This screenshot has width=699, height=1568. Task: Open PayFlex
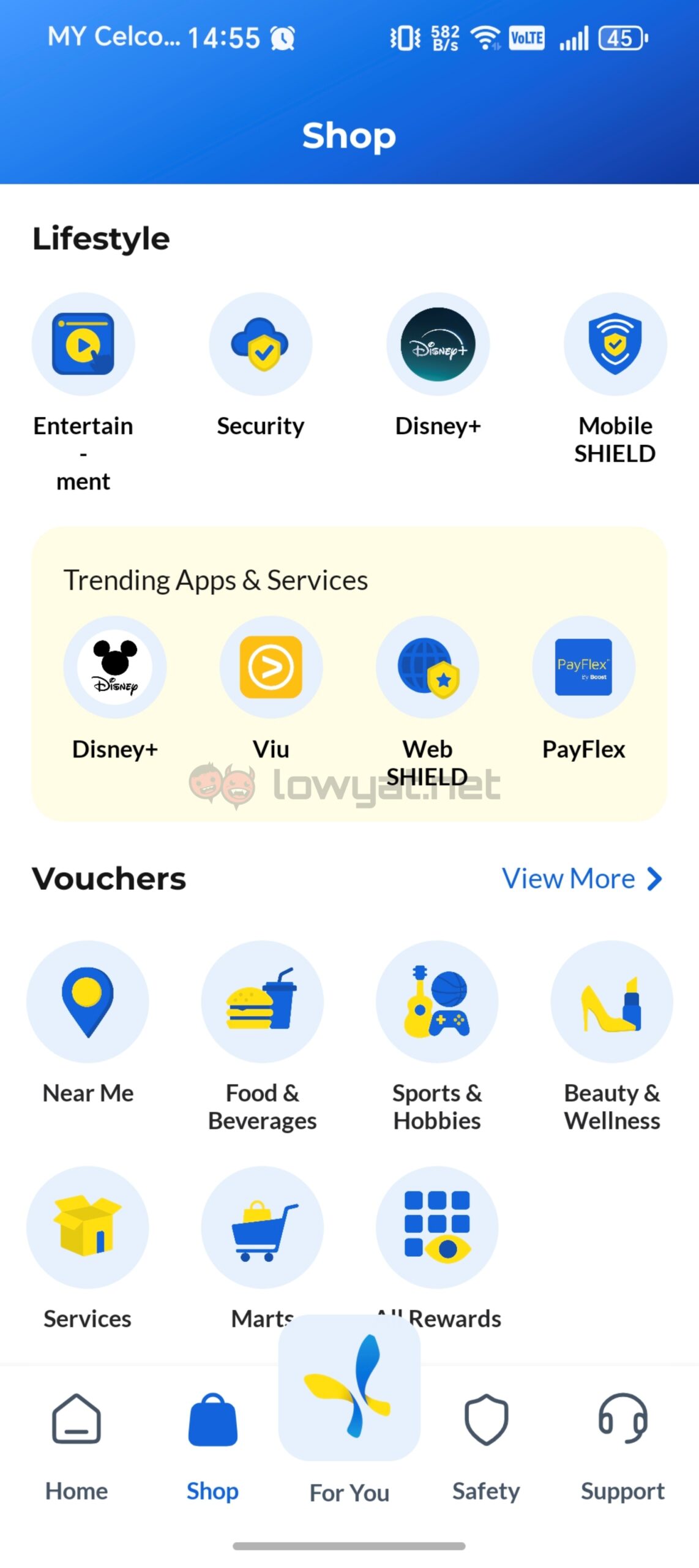(583, 666)
